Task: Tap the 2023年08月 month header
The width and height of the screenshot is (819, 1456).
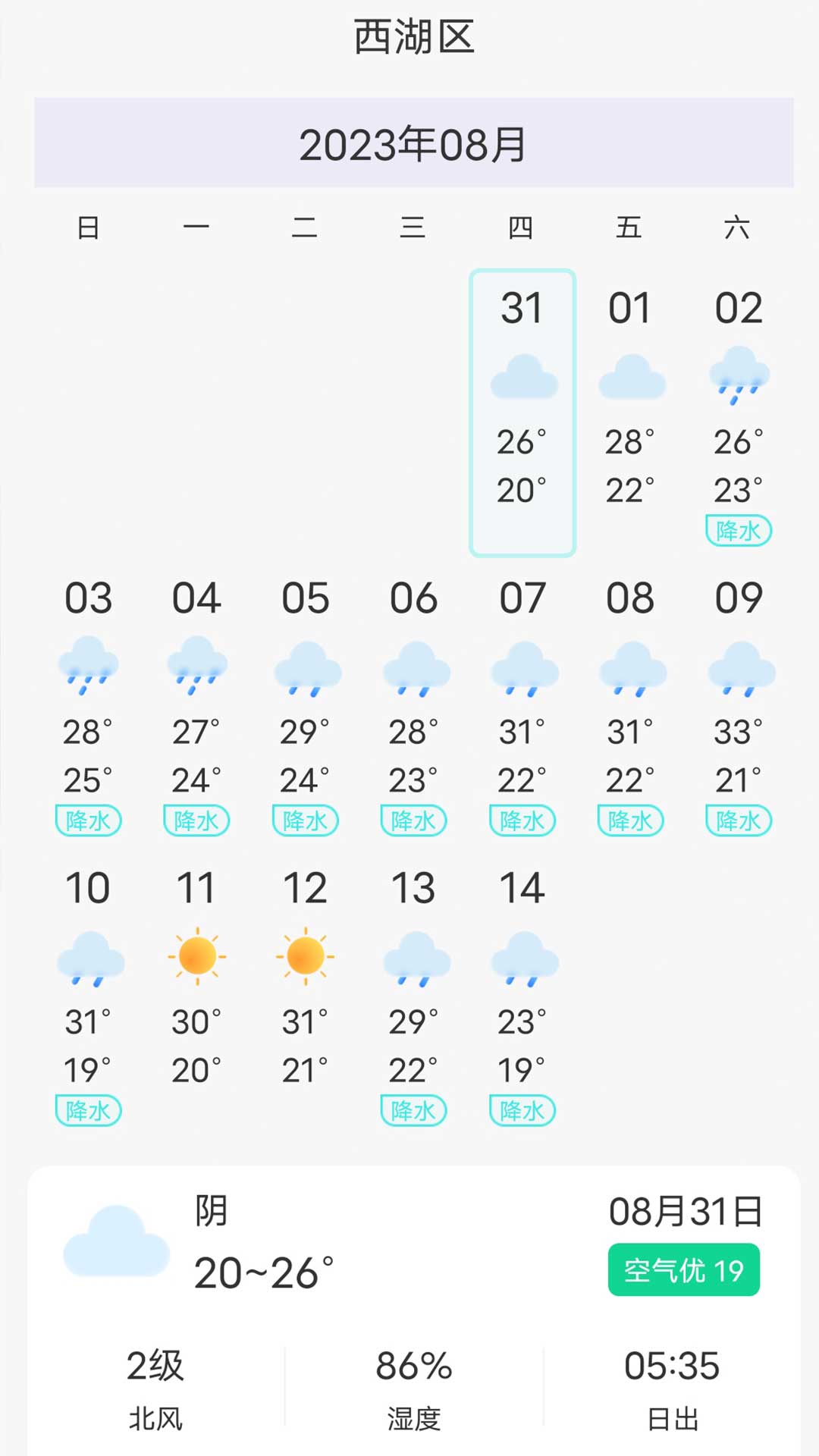Action: coord(414,143)
